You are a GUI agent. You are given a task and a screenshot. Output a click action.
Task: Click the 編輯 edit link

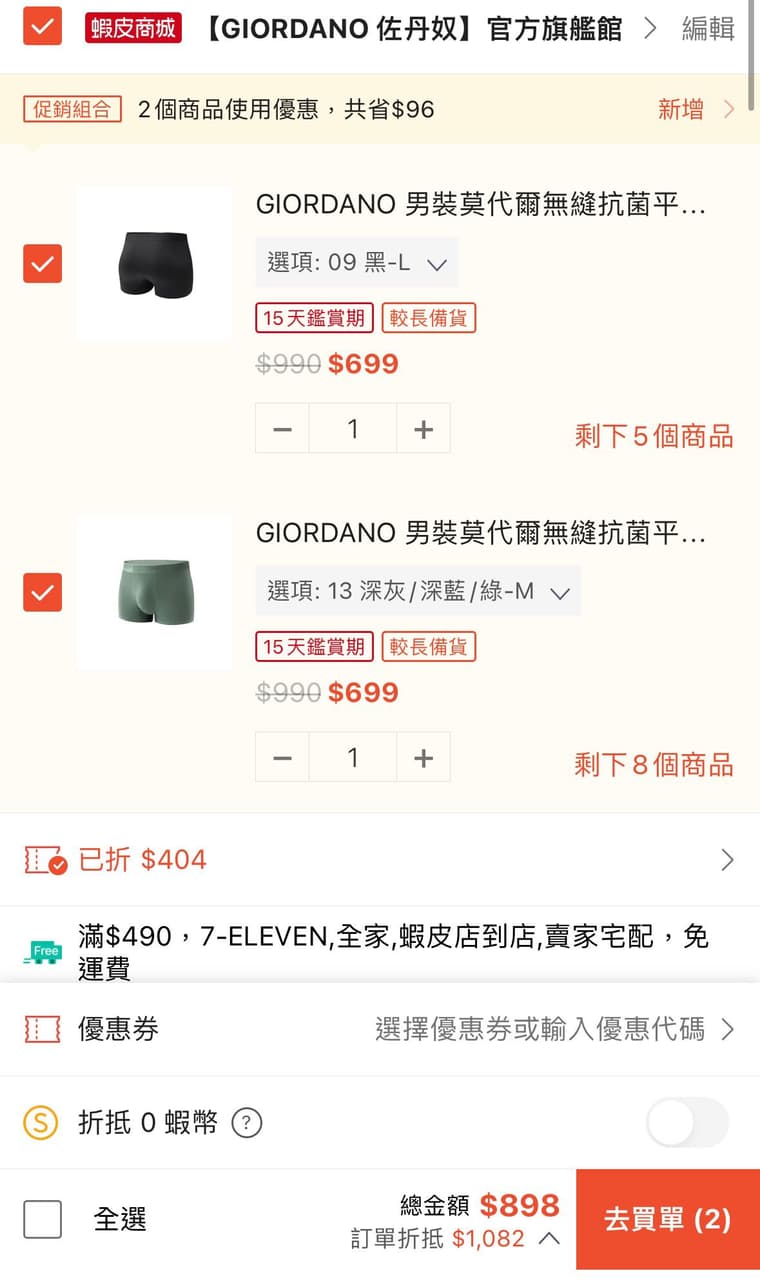[708, 28]
